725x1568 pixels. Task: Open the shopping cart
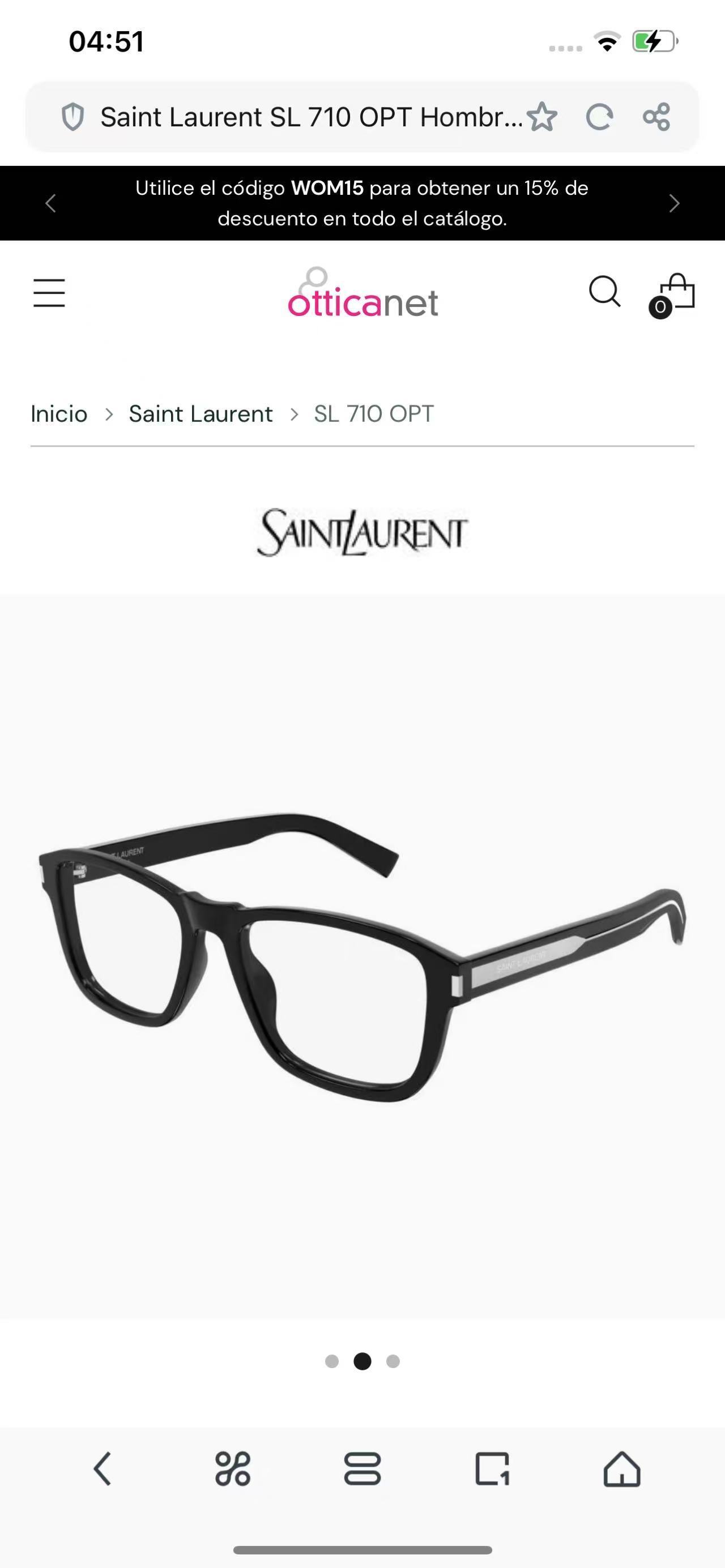coord(676,294)
